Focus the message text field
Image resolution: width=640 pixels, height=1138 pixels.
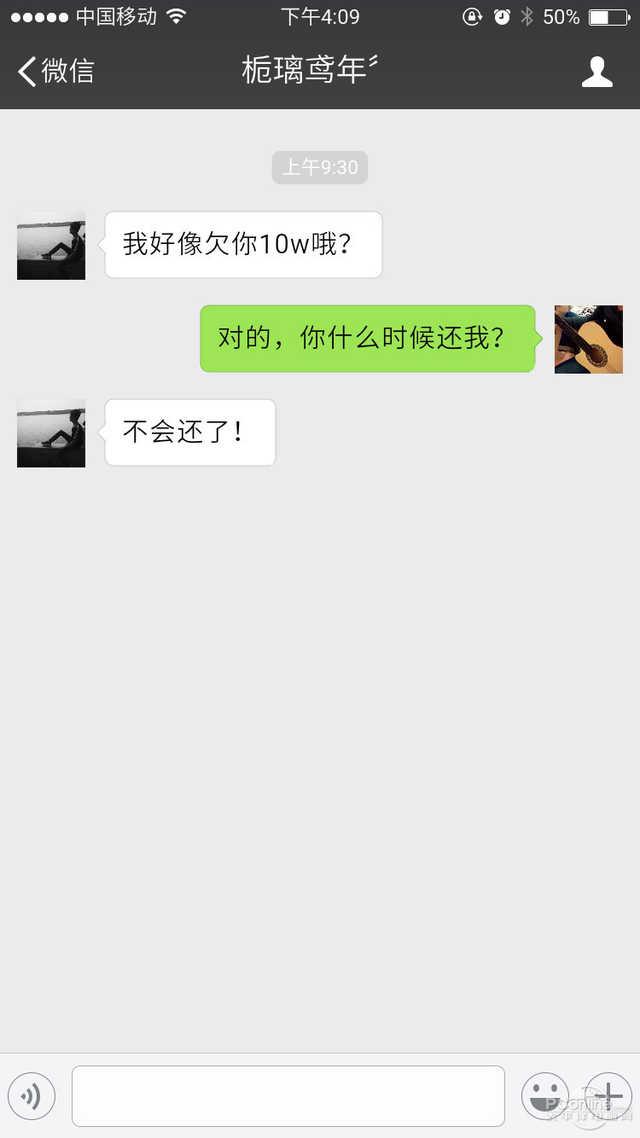[288, 1096]
